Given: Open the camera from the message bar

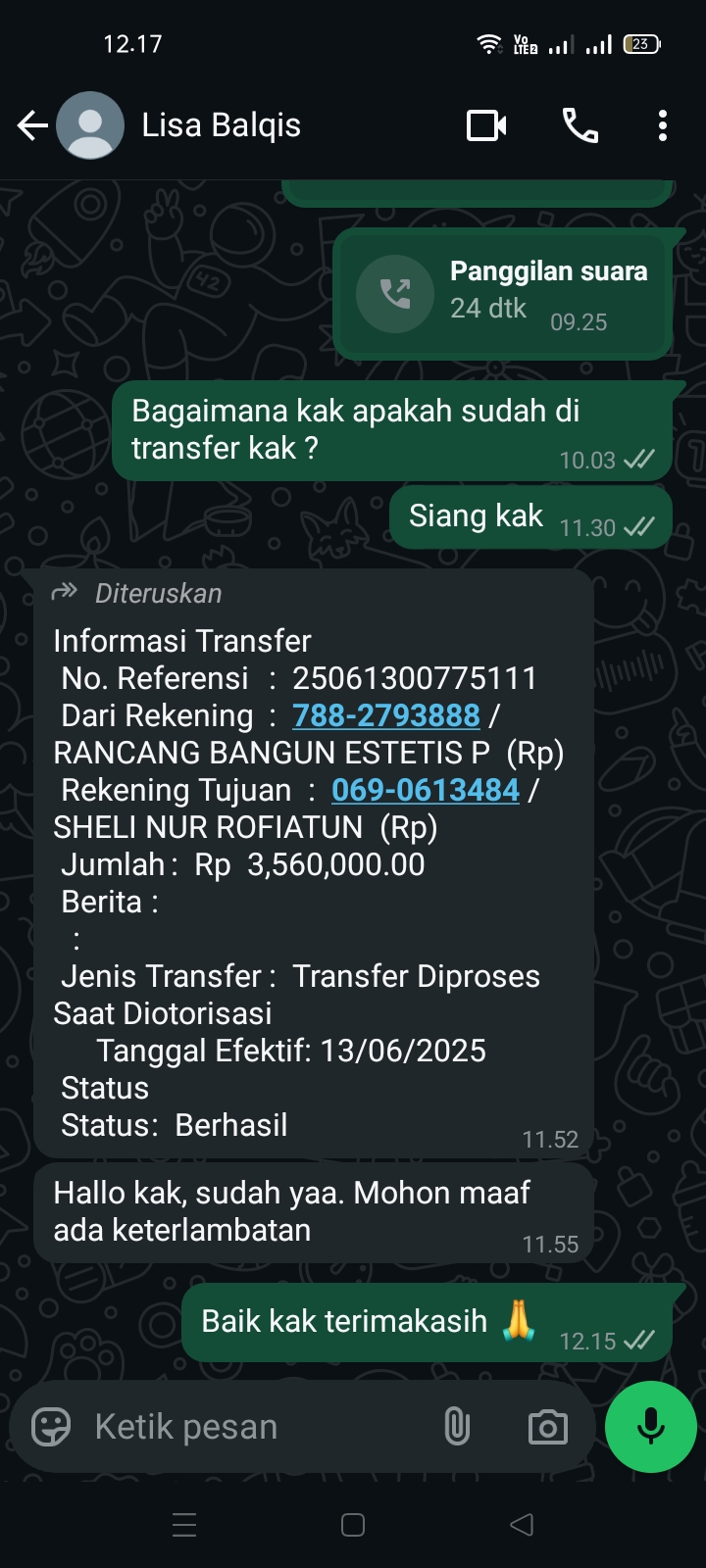Looking at the screenshot, I should click(x=548, y=1427).
